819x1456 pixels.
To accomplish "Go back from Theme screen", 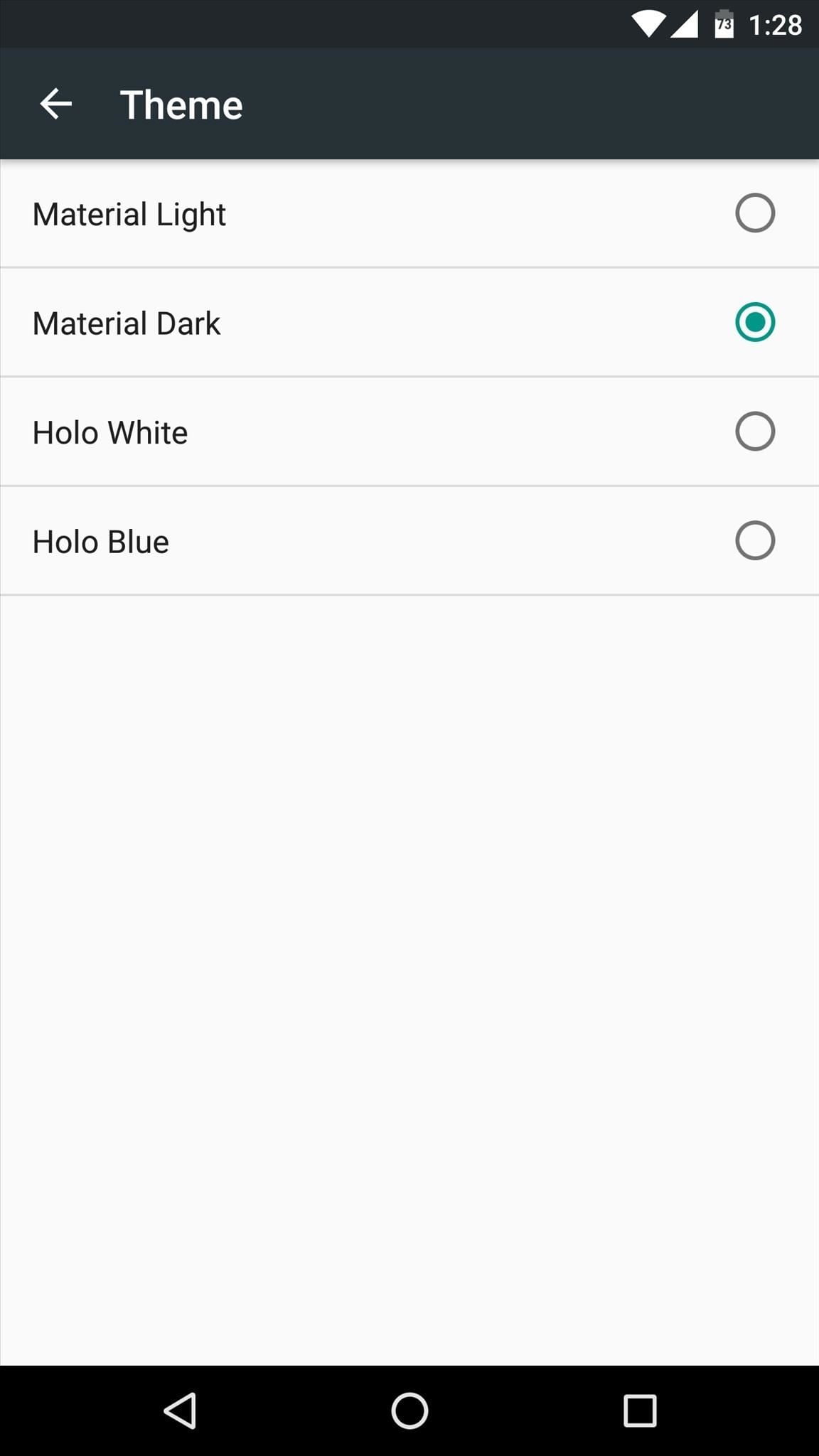I will [55, 105].
